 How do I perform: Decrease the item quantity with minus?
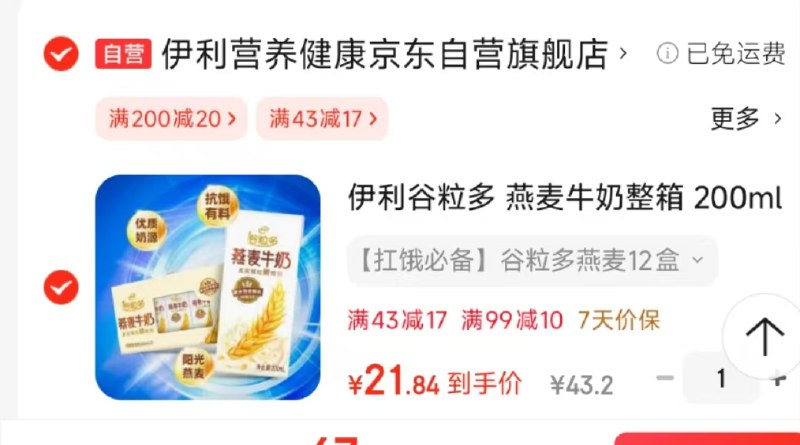(x=665, y=379)
